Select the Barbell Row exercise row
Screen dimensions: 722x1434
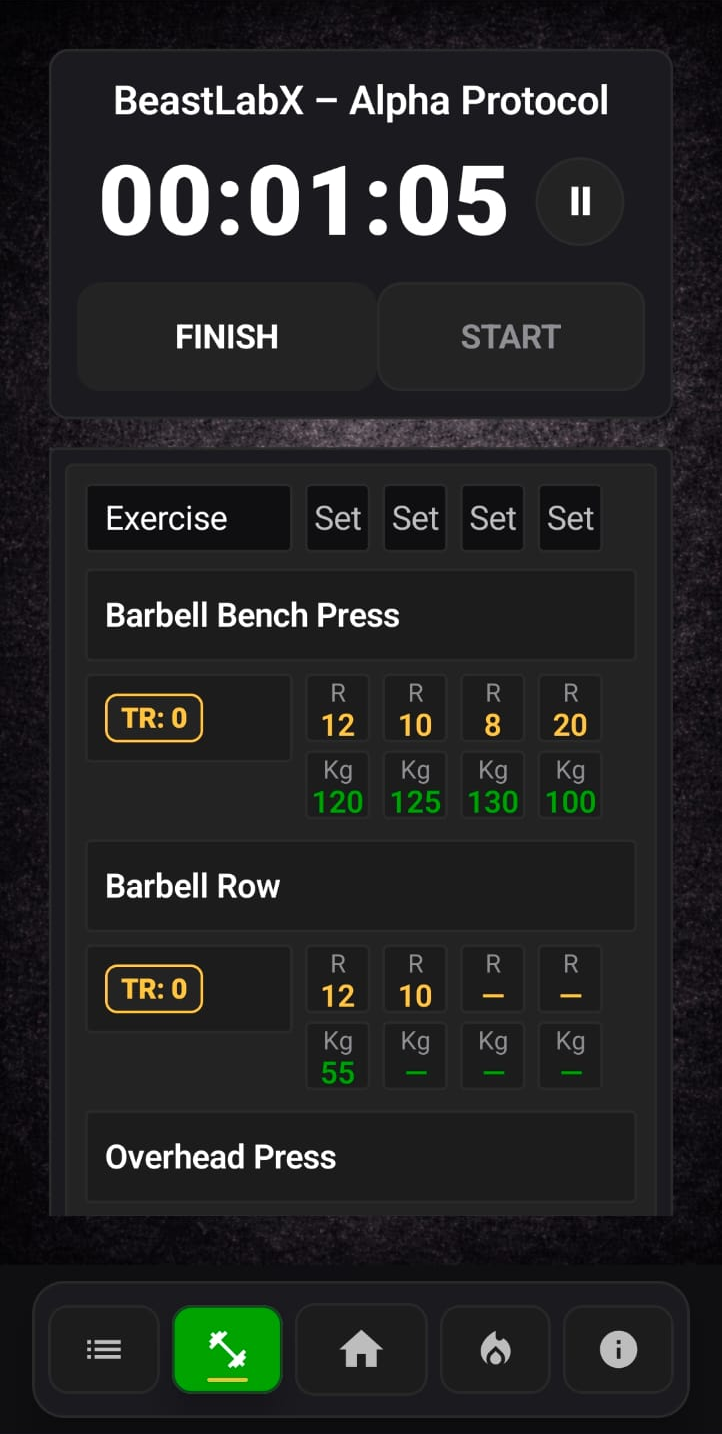pos(360,886)
